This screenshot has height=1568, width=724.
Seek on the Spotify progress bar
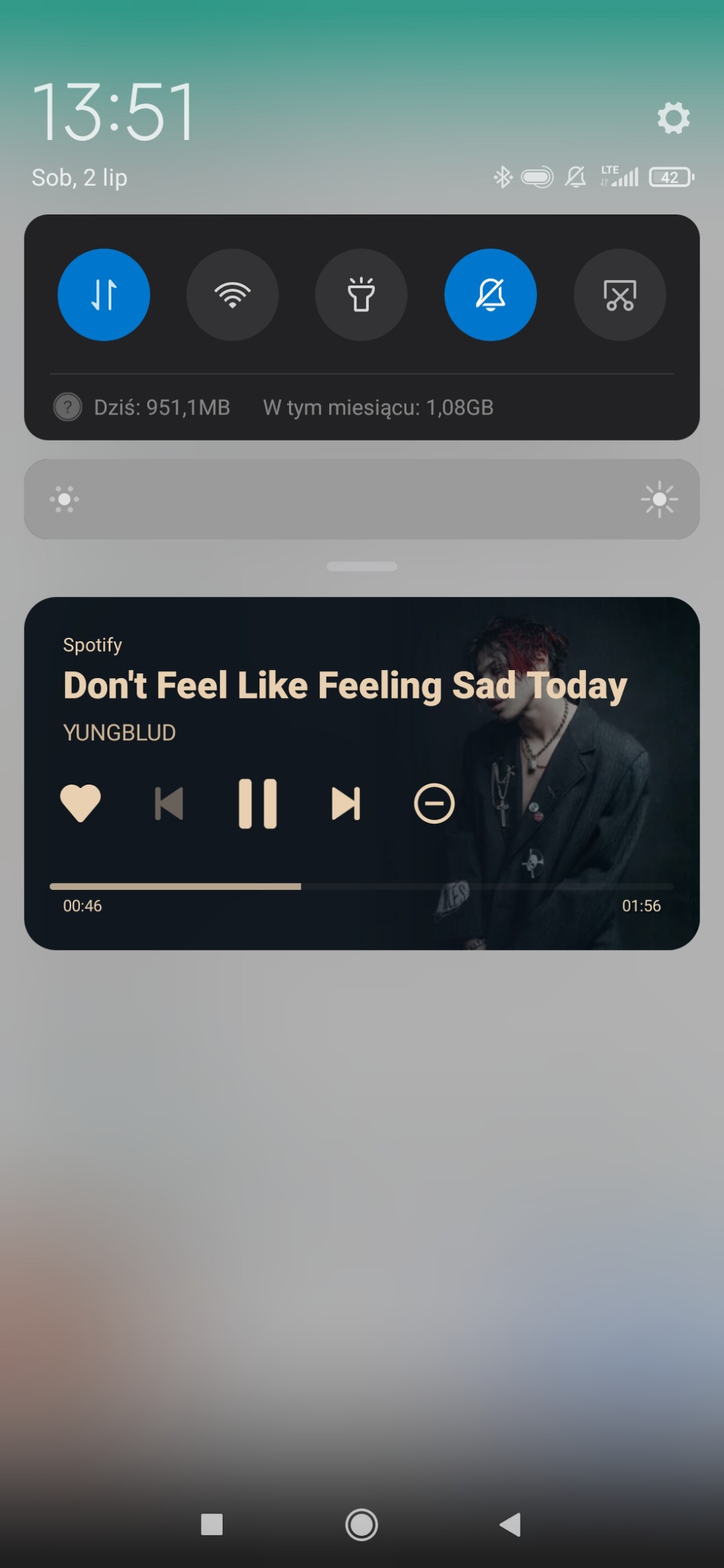362,886
